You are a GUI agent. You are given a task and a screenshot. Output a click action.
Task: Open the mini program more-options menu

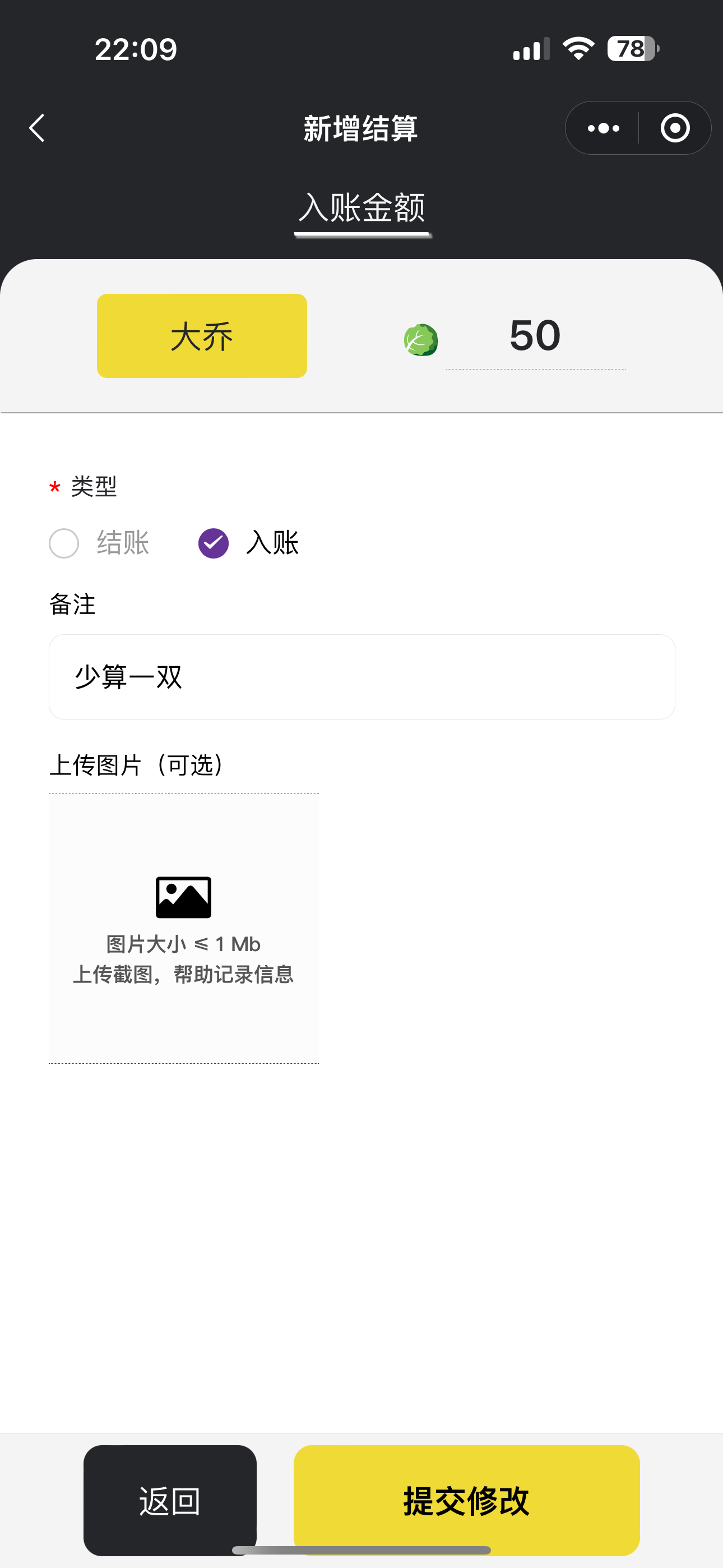tap(603, 128)
